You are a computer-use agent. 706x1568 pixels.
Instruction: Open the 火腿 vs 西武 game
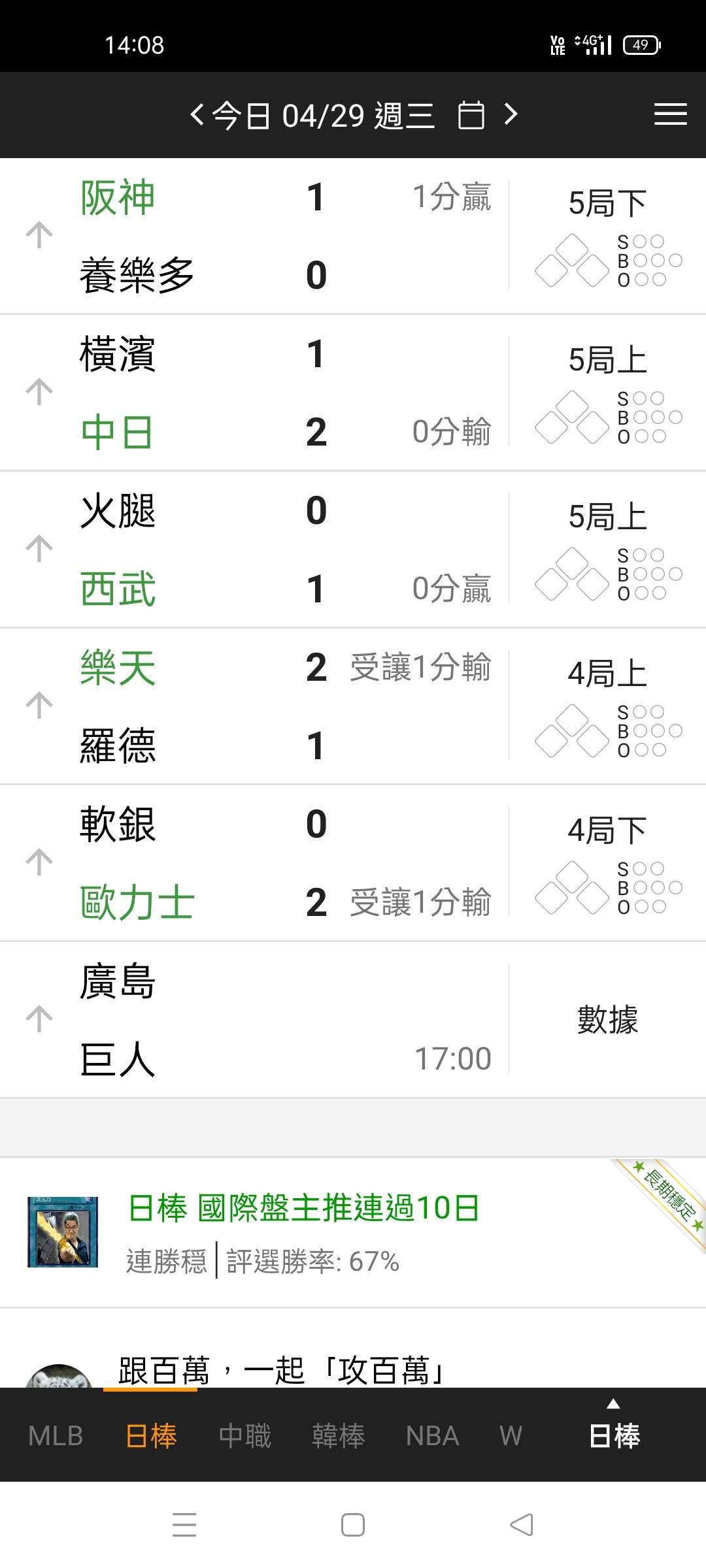click(x=261, y=549)
